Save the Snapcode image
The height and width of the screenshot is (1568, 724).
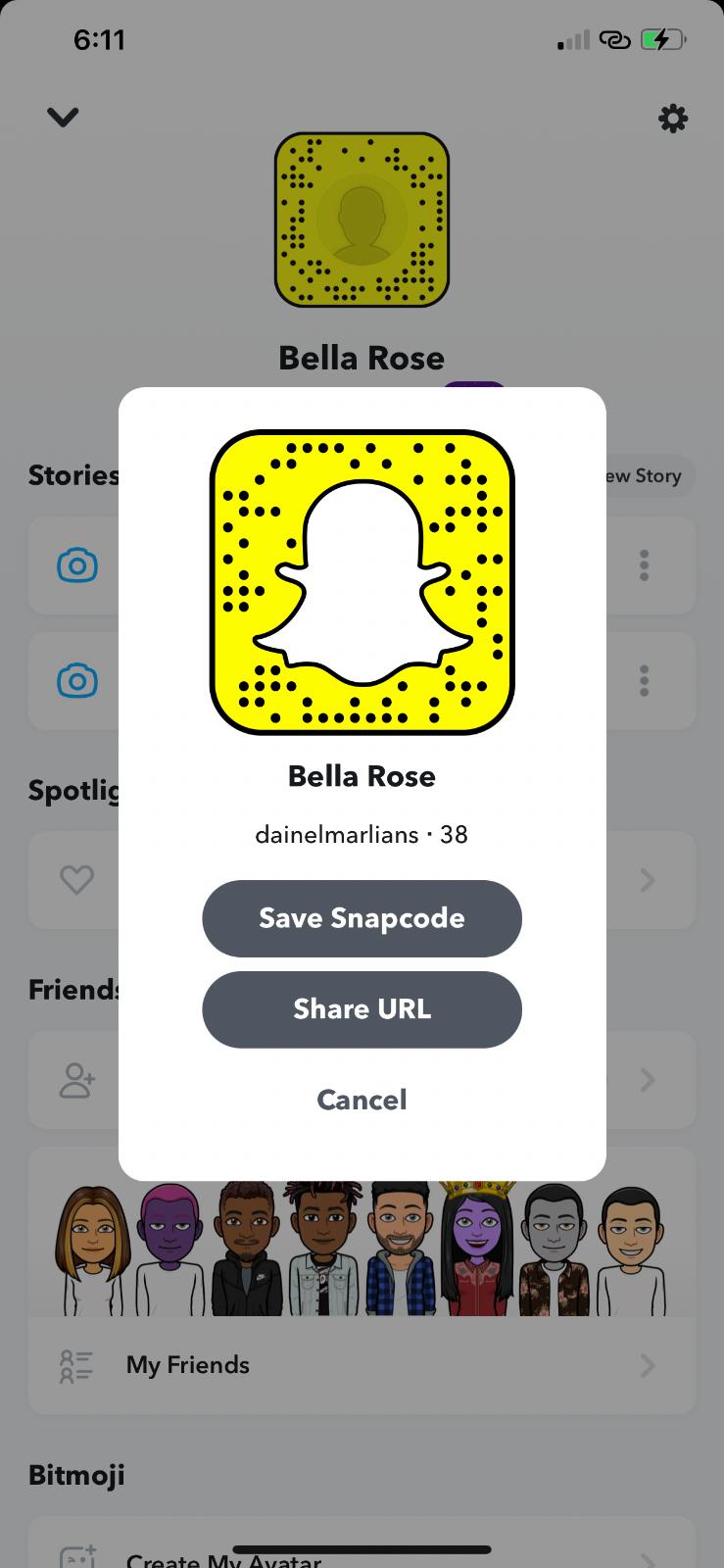(x=362, y=918)
